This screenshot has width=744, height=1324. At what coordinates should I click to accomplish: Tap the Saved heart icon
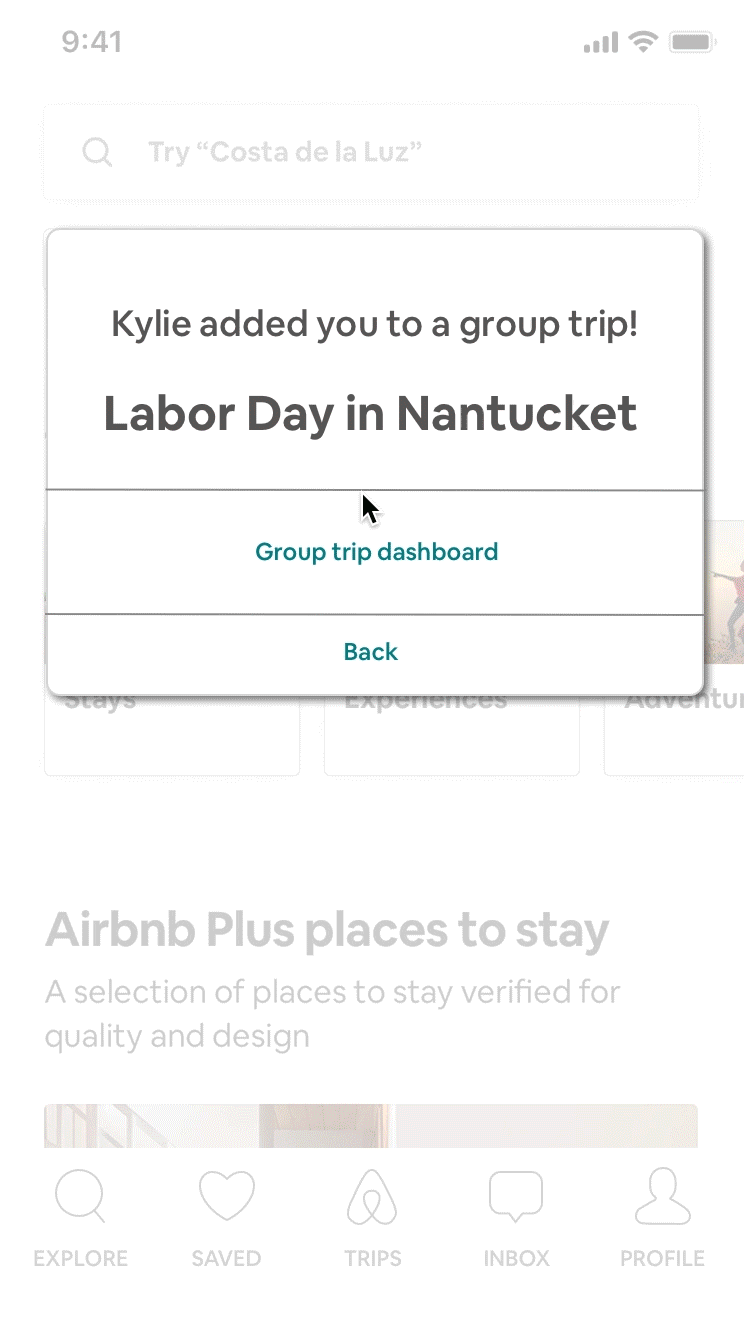[x=226, y=1194]
